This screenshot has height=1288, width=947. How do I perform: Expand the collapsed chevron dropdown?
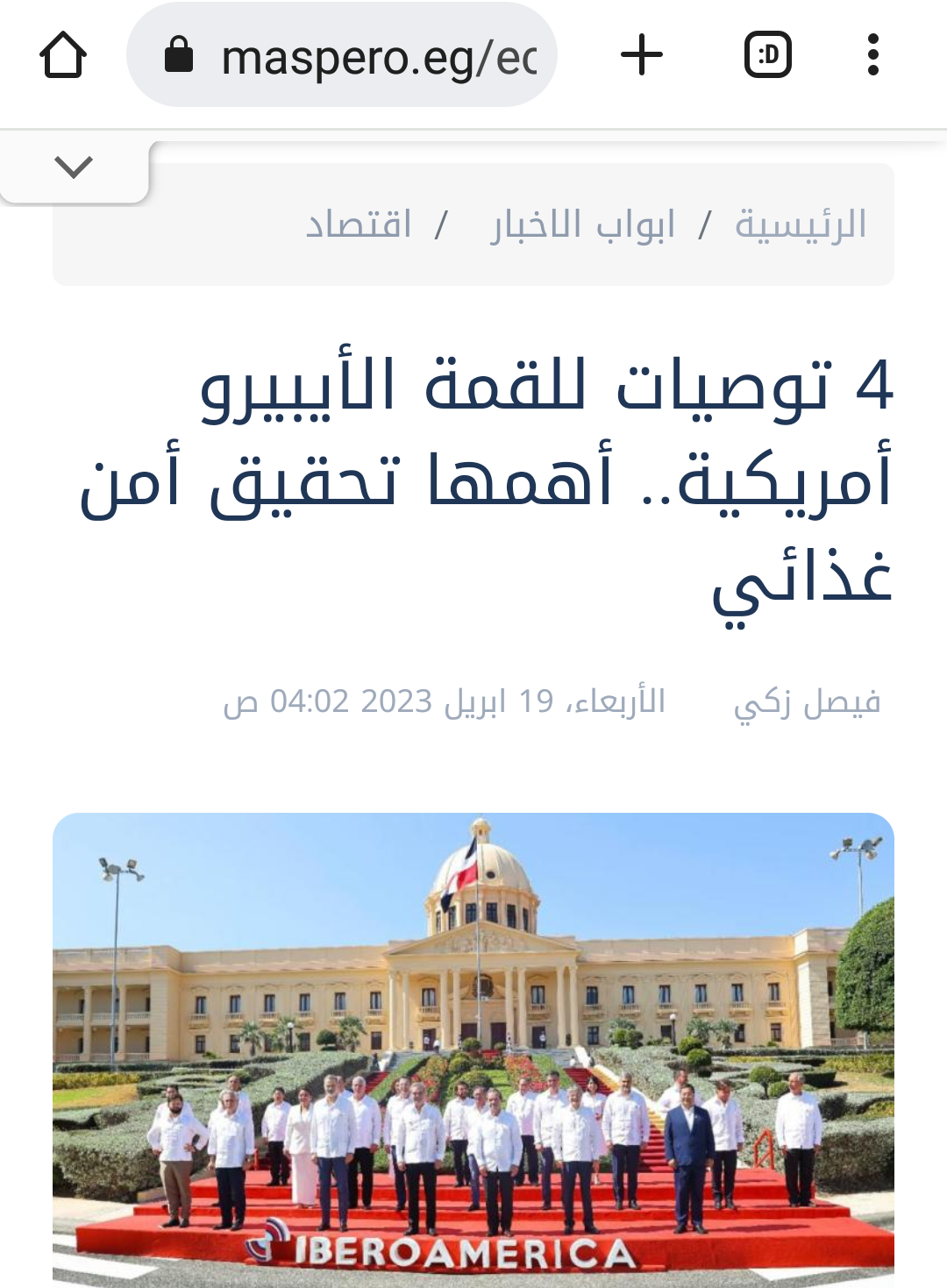[x=74, y=167]
